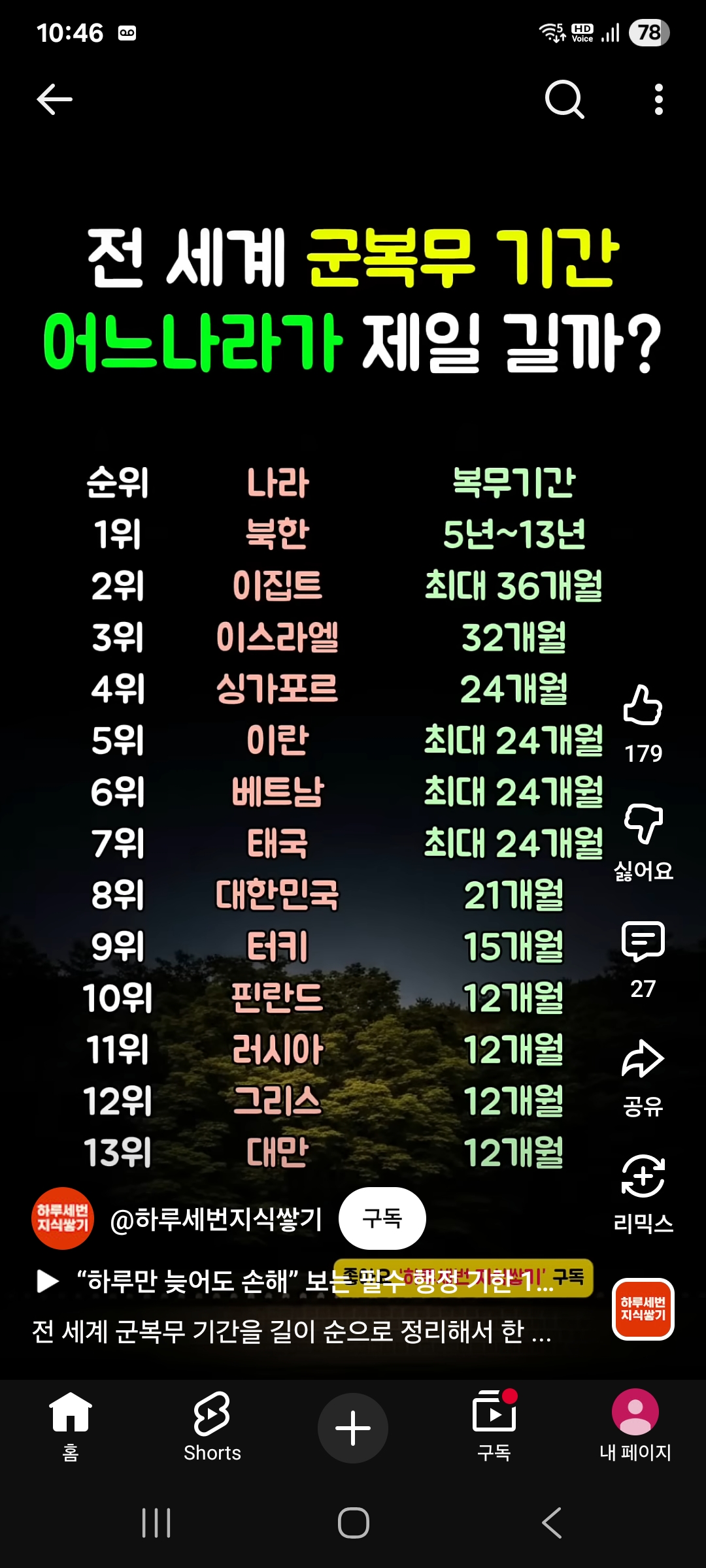This screenshot has width=706, height=1568.
Task: Remix this Short (리믹스)
Action: click(643, 1177)
